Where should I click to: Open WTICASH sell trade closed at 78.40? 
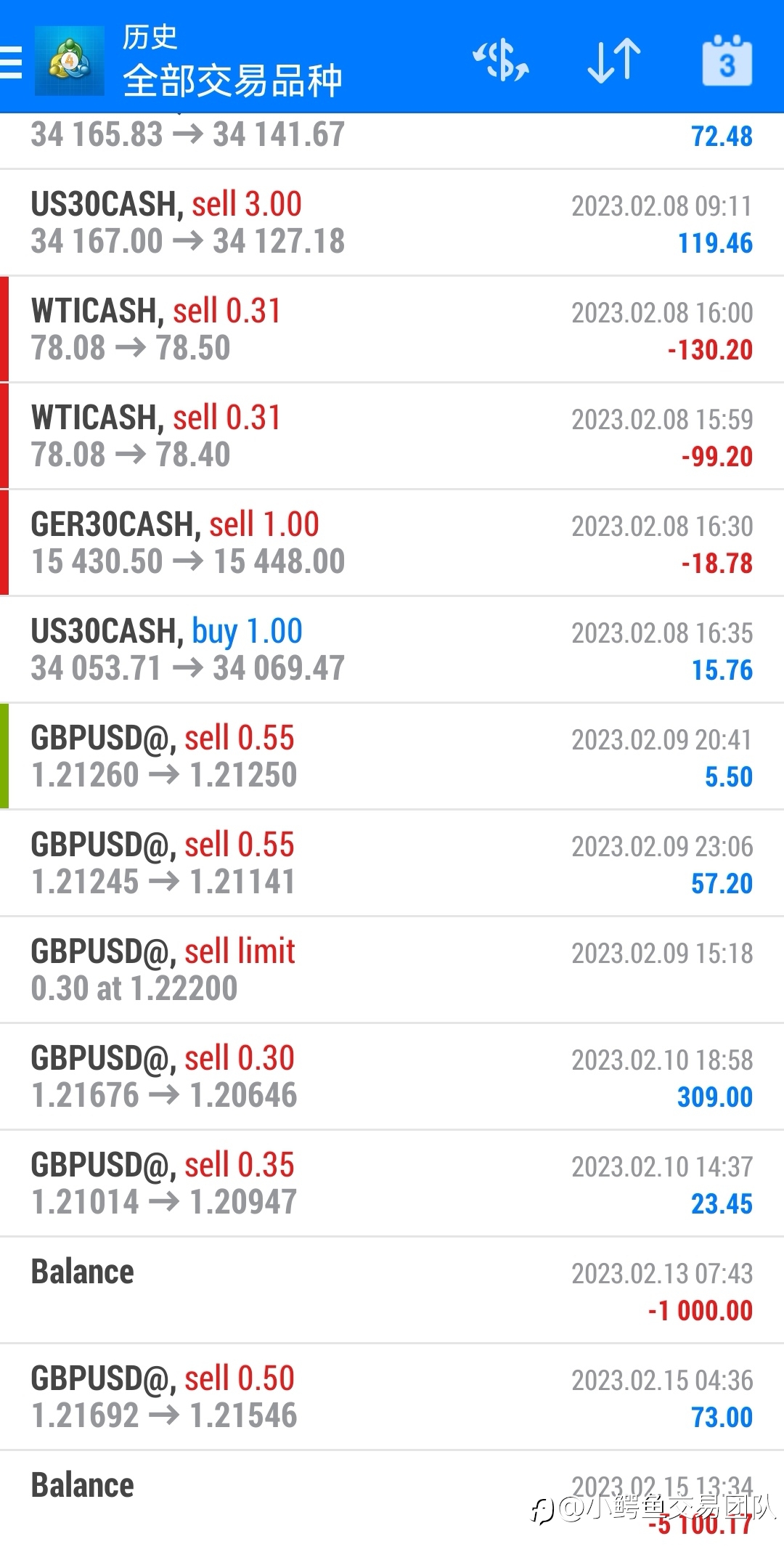click(392, 436)
